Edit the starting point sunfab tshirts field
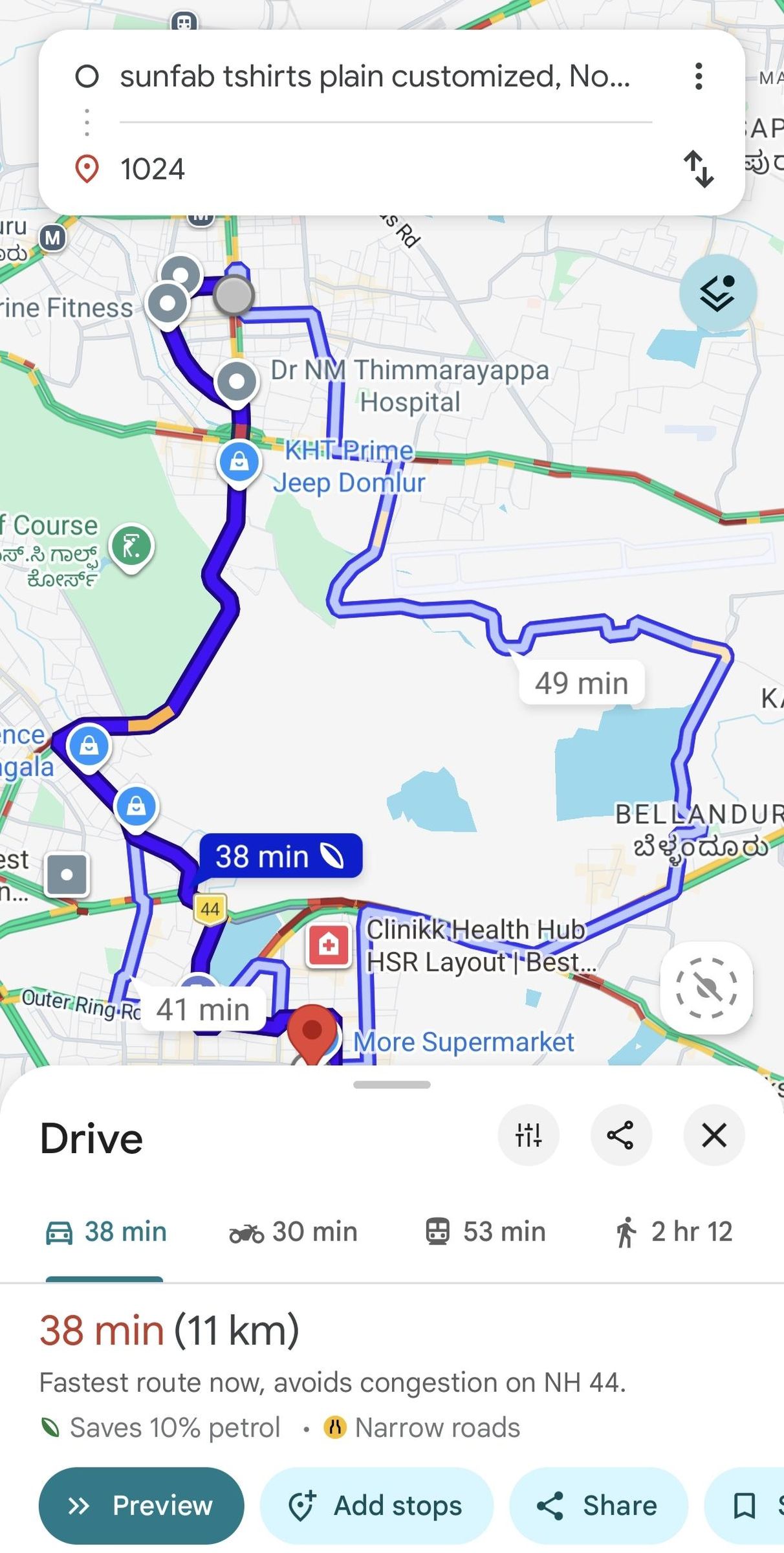The width and height of the screenshot is (784, 1553). tap(375, 77)
